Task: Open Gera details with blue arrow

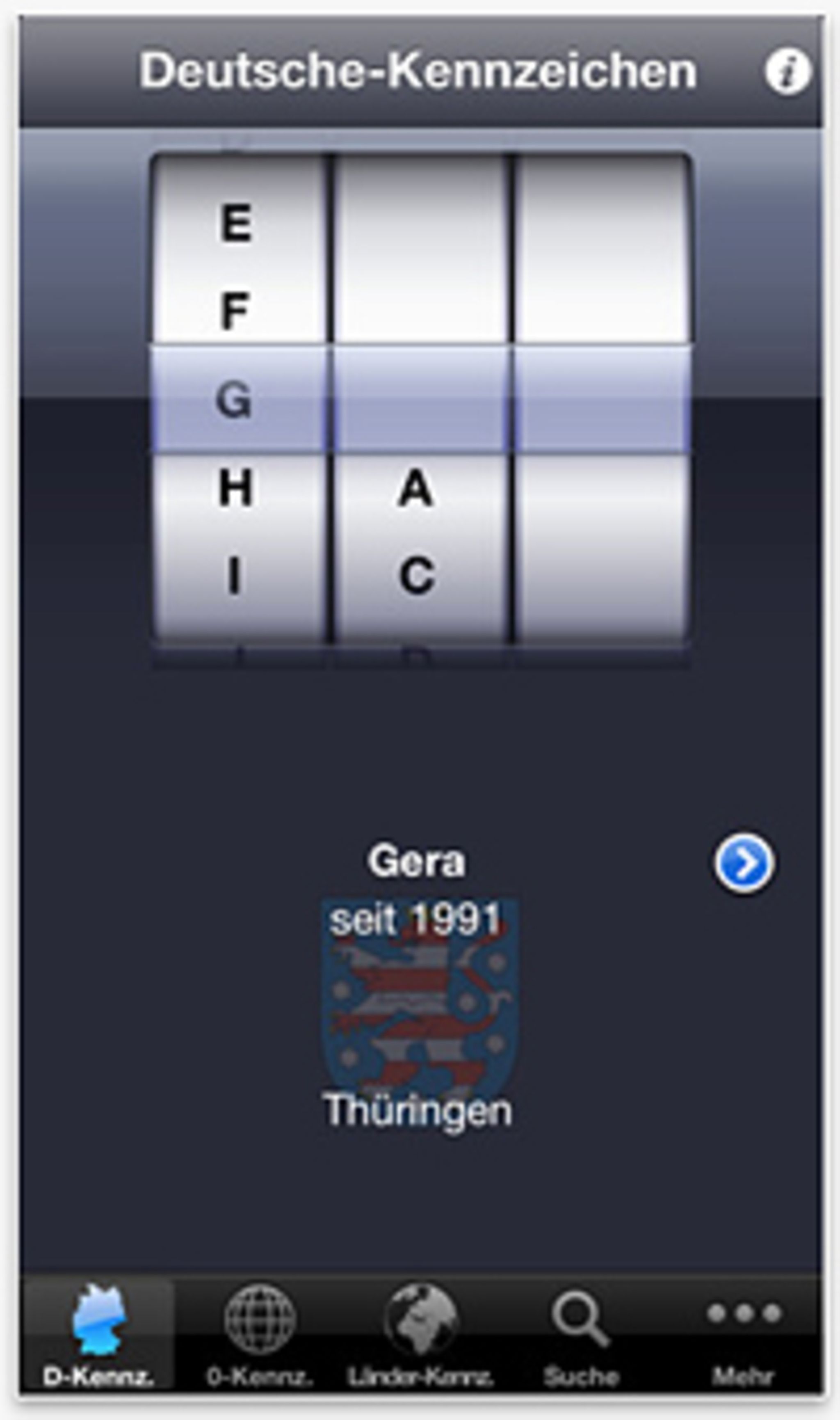Action: pyautogui.click(x=744, y=863)
